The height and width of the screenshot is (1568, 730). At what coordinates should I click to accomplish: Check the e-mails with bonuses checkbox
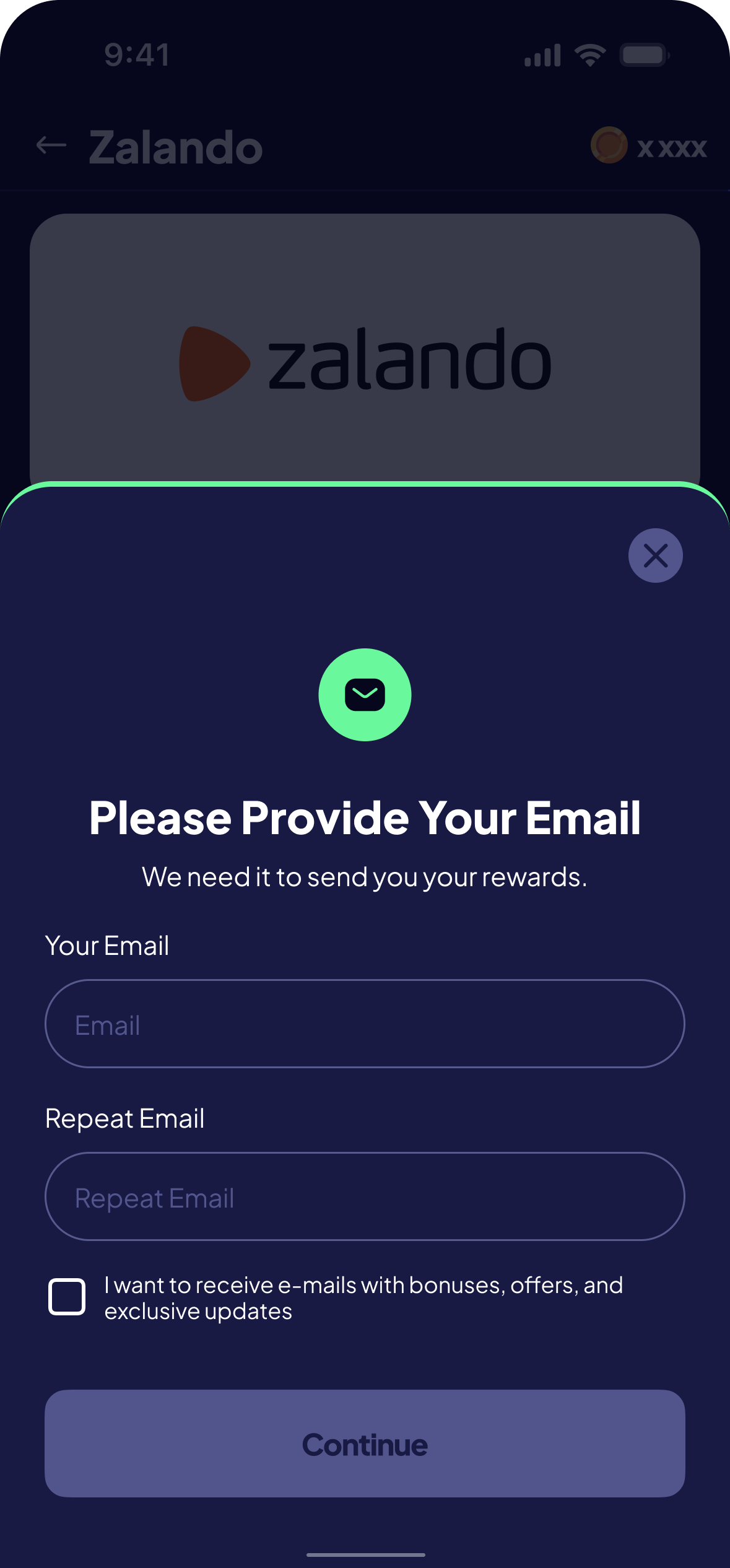click(x=67, y=1297)
